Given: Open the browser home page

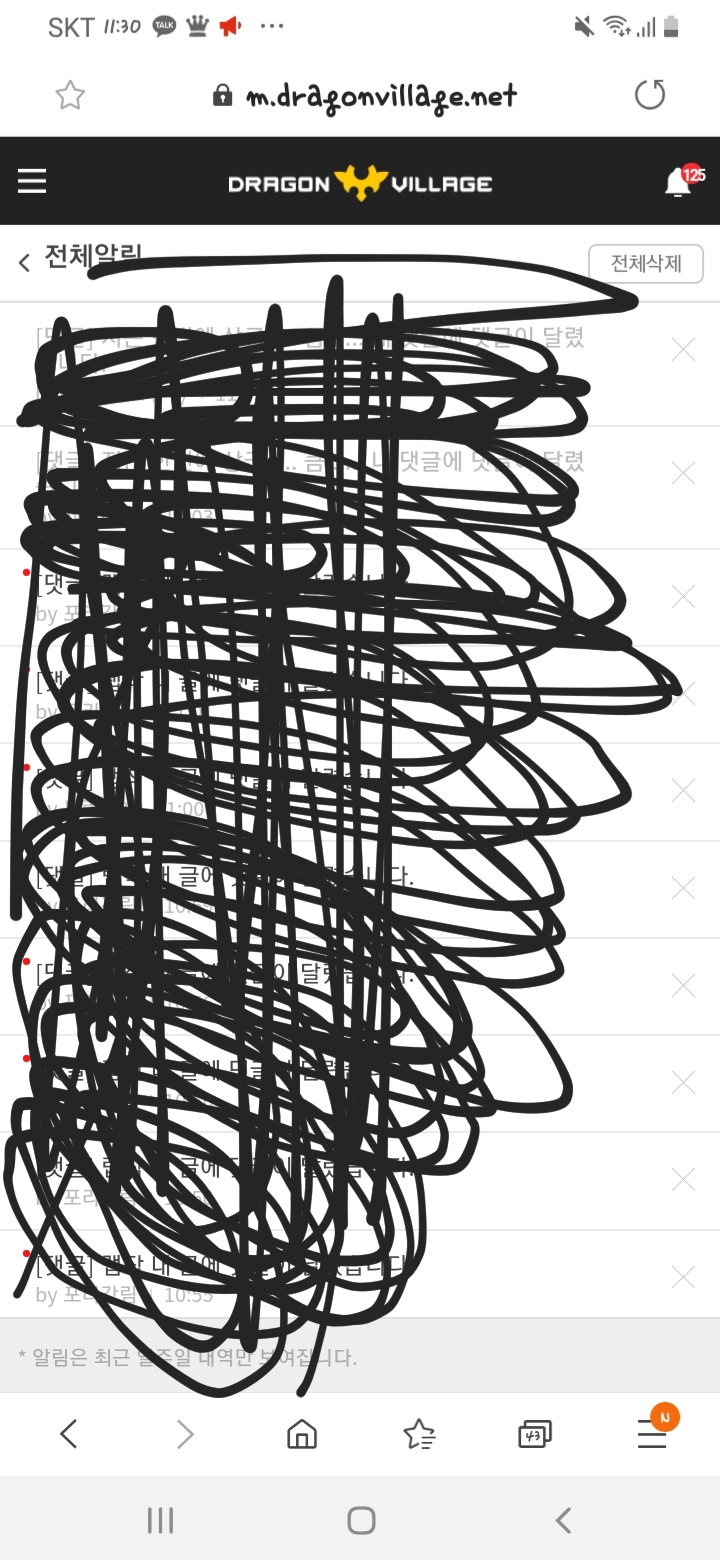Looking at the screenshot, I should (x=301, y=1435).
